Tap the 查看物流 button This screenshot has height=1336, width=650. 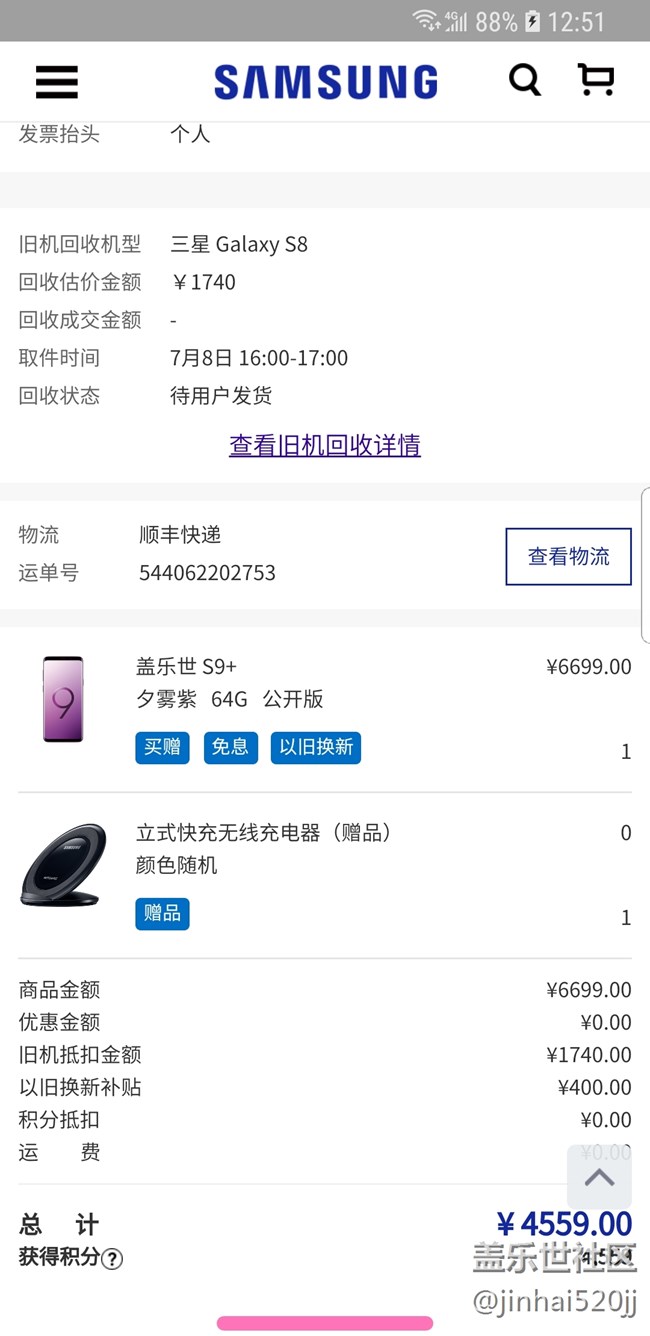(x=568, y=556)
